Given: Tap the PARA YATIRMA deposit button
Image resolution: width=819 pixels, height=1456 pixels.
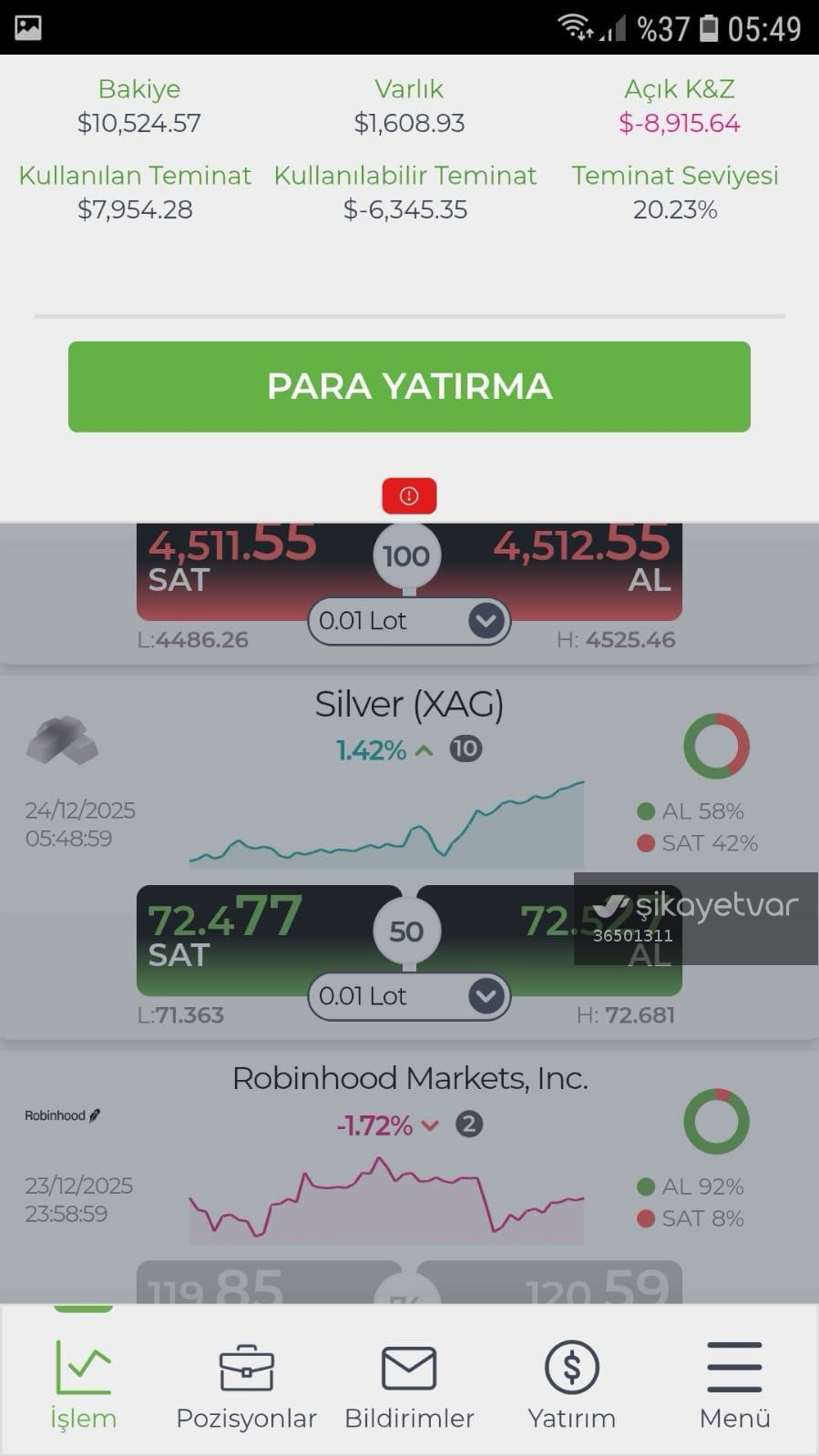Looking at the screenshot, I should click(x=409, y=386).
